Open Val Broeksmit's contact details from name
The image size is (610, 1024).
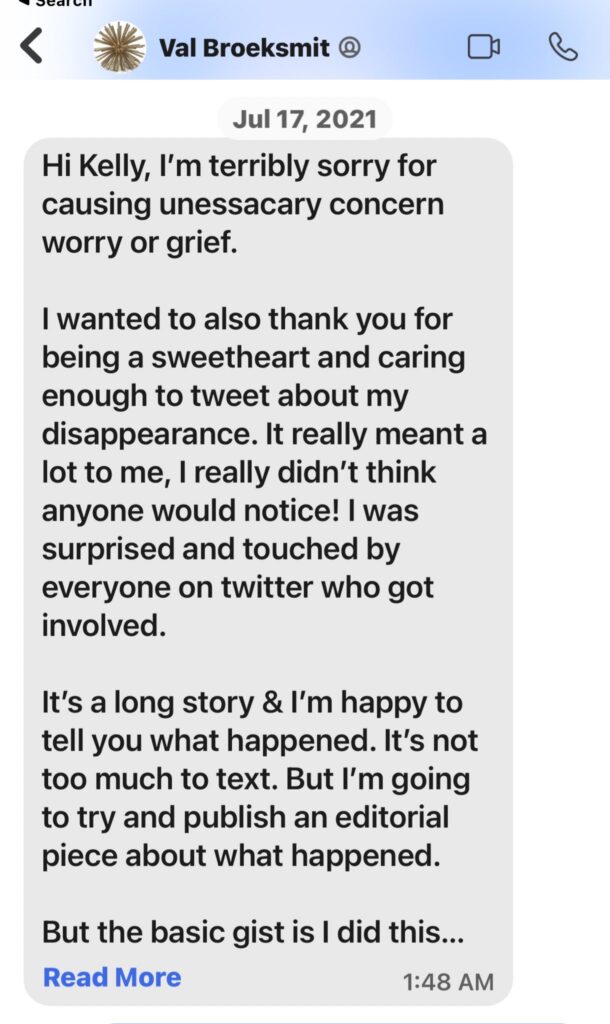pos(245,47)
